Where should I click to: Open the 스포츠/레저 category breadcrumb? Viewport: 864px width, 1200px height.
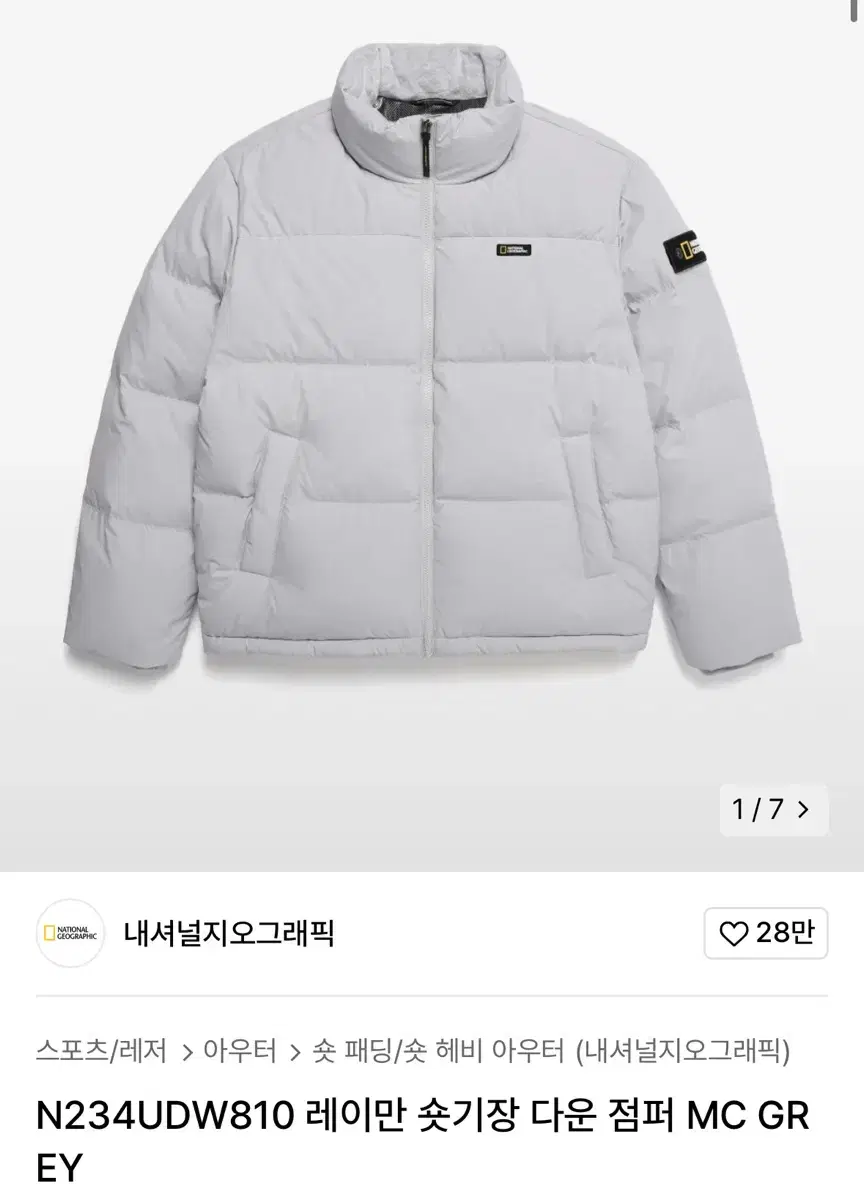coord(100,1051)
